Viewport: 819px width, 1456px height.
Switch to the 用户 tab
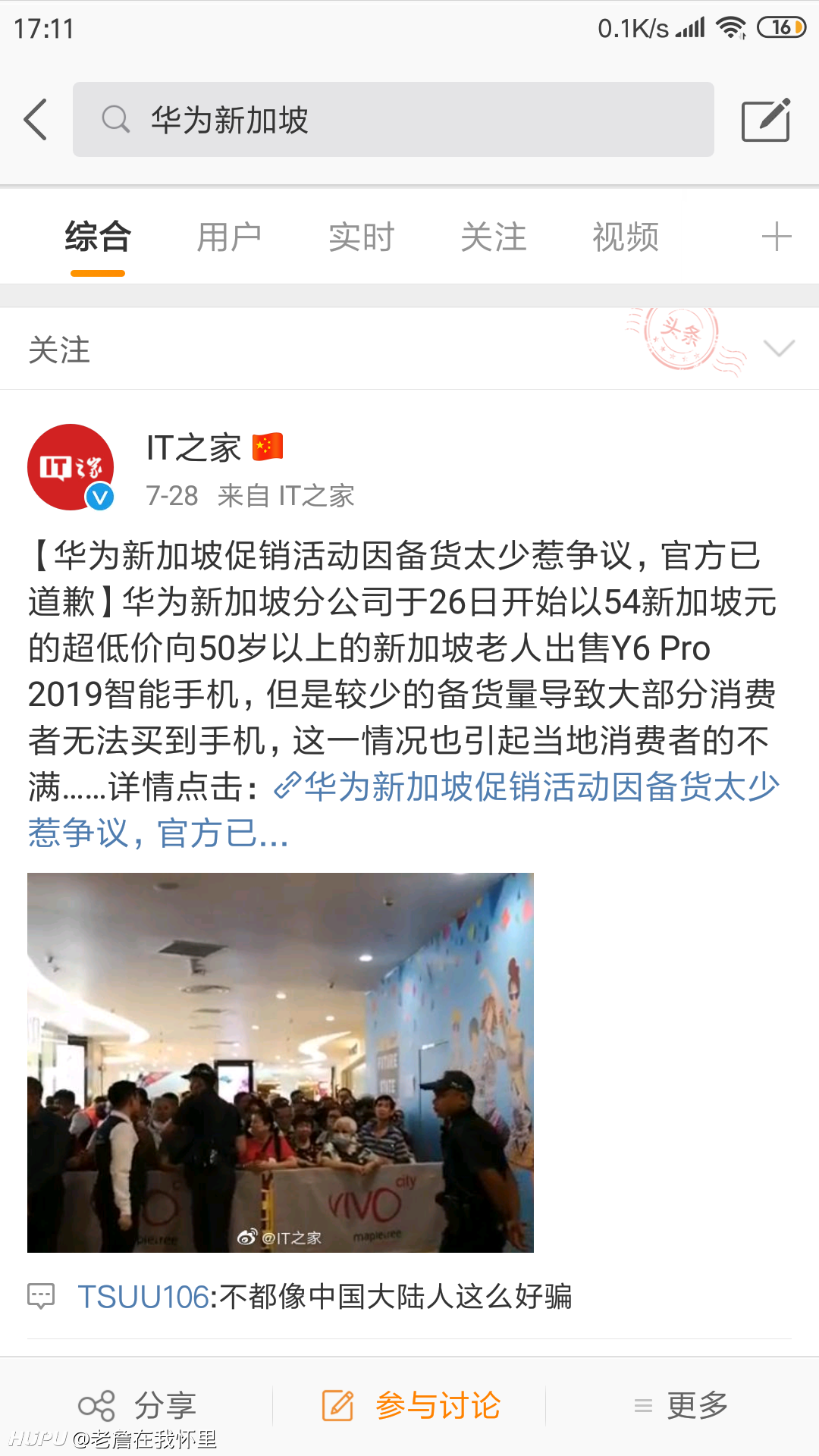click(229, 237)
